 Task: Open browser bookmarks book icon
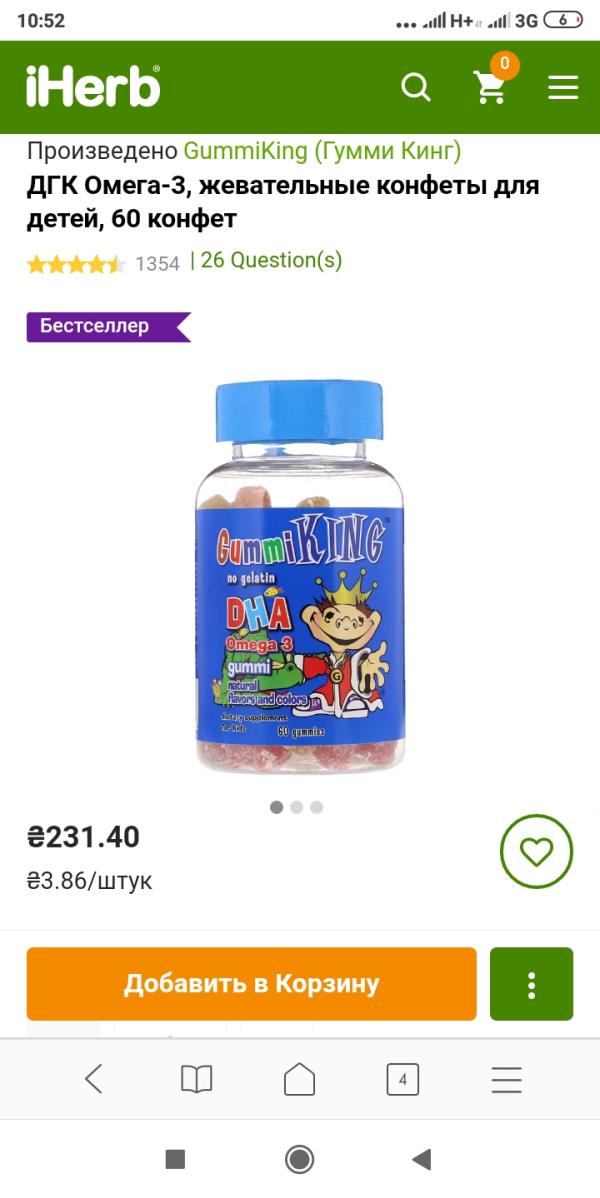click(x=197, y=1079)
